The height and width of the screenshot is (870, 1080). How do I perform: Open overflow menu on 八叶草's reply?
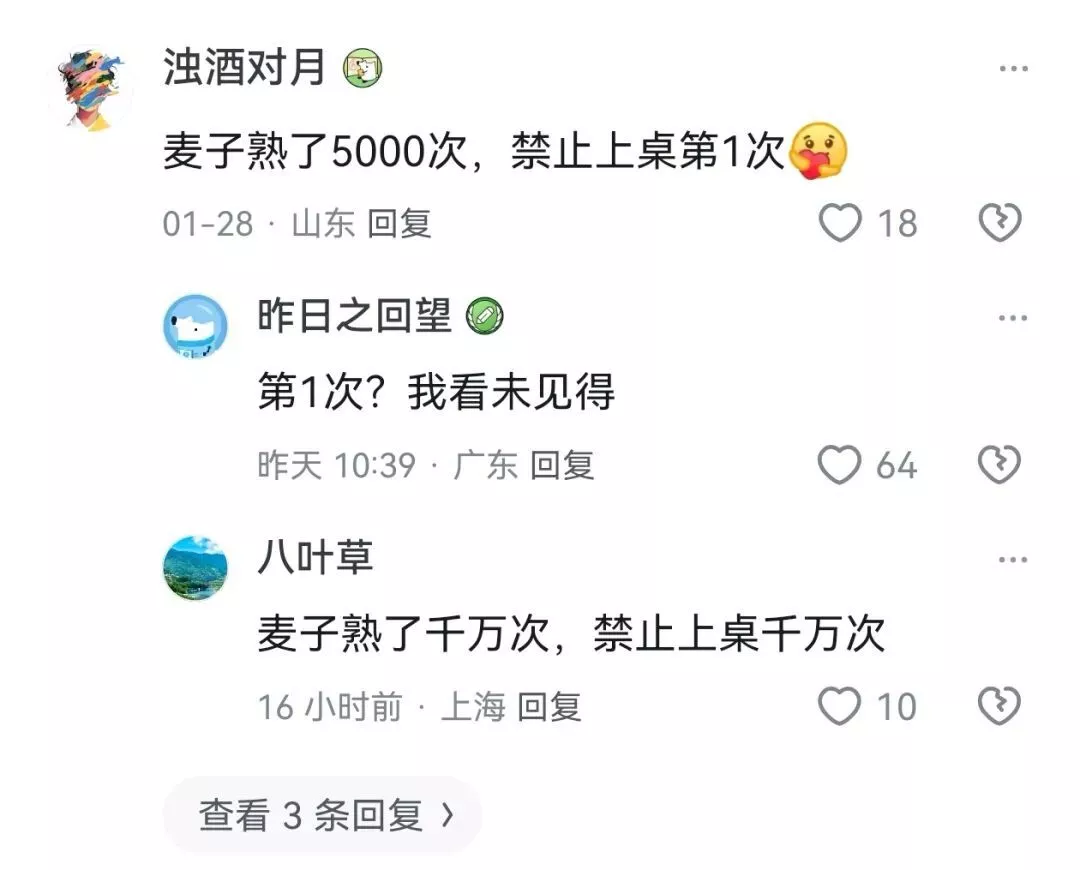1013,560
